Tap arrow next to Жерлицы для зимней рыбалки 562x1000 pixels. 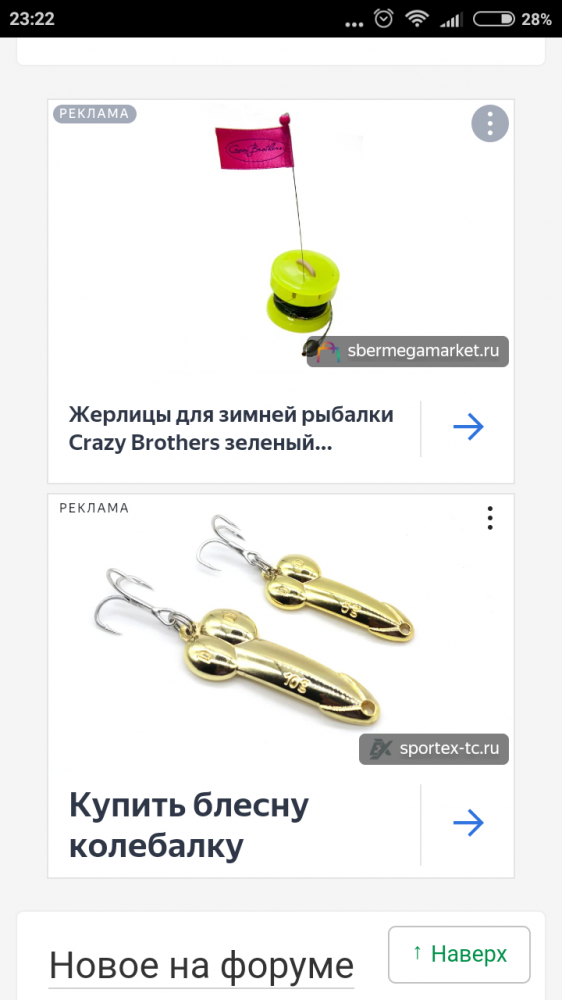(468, 428)
